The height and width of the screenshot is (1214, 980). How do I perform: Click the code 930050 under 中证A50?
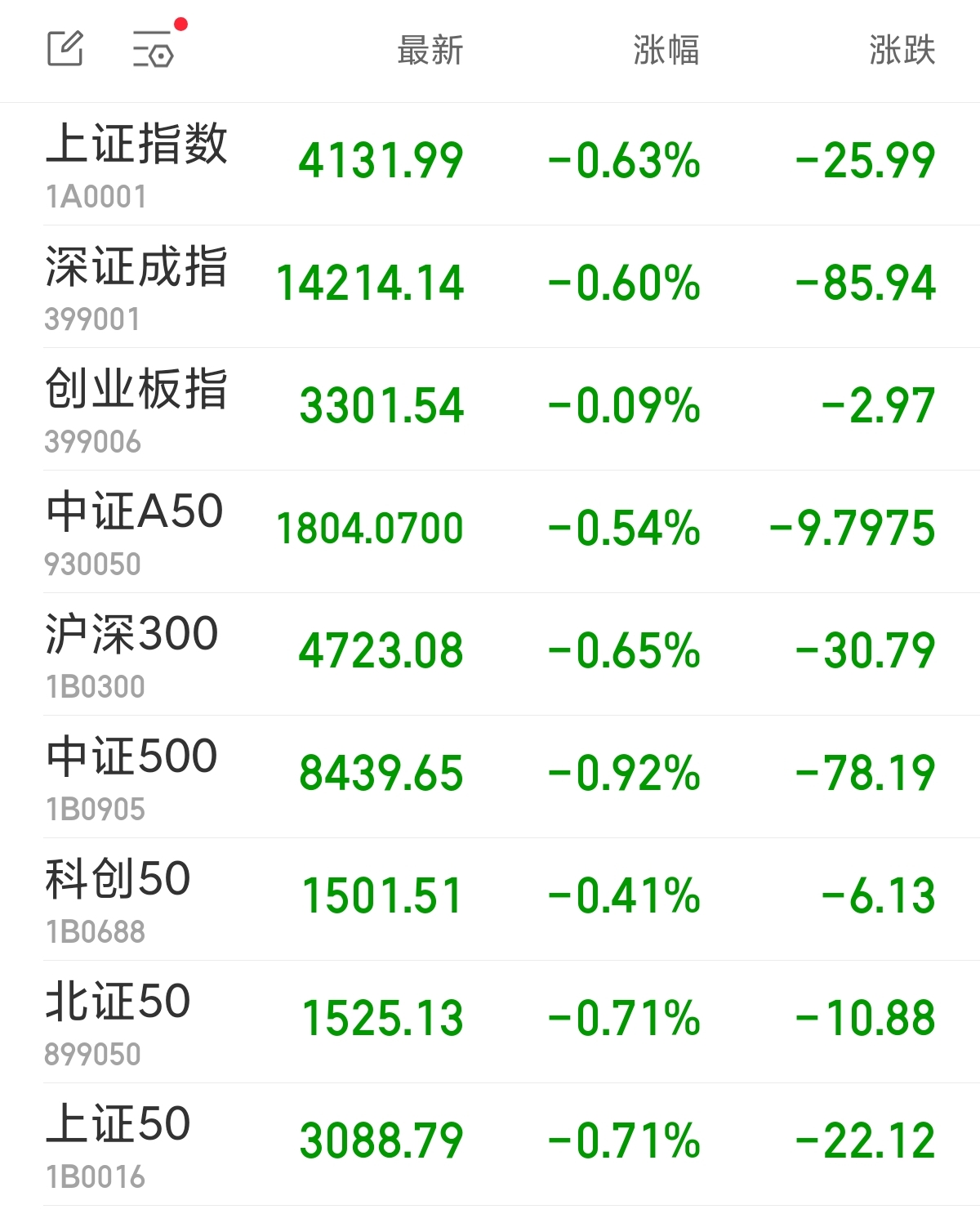[93, 564]
